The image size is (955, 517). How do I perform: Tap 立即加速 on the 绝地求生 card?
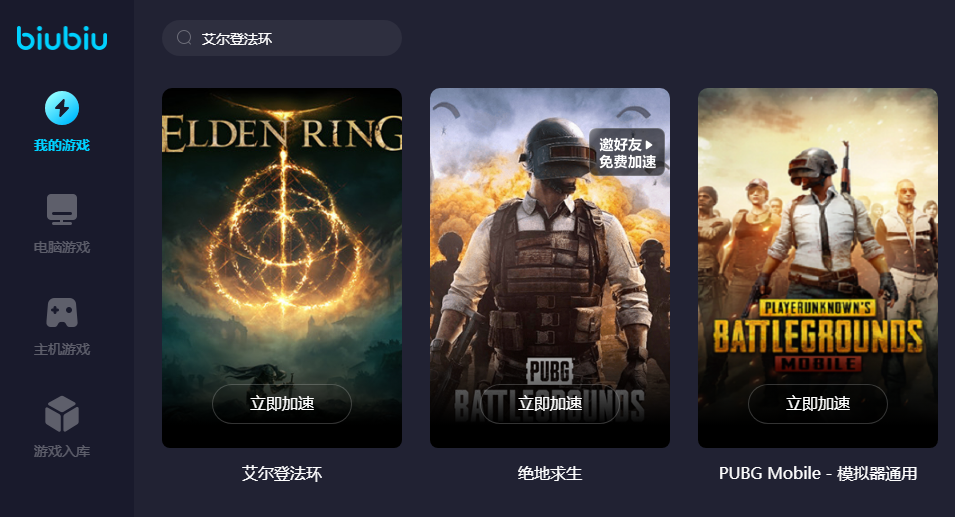pyautogui.click(x=550, y=404)
